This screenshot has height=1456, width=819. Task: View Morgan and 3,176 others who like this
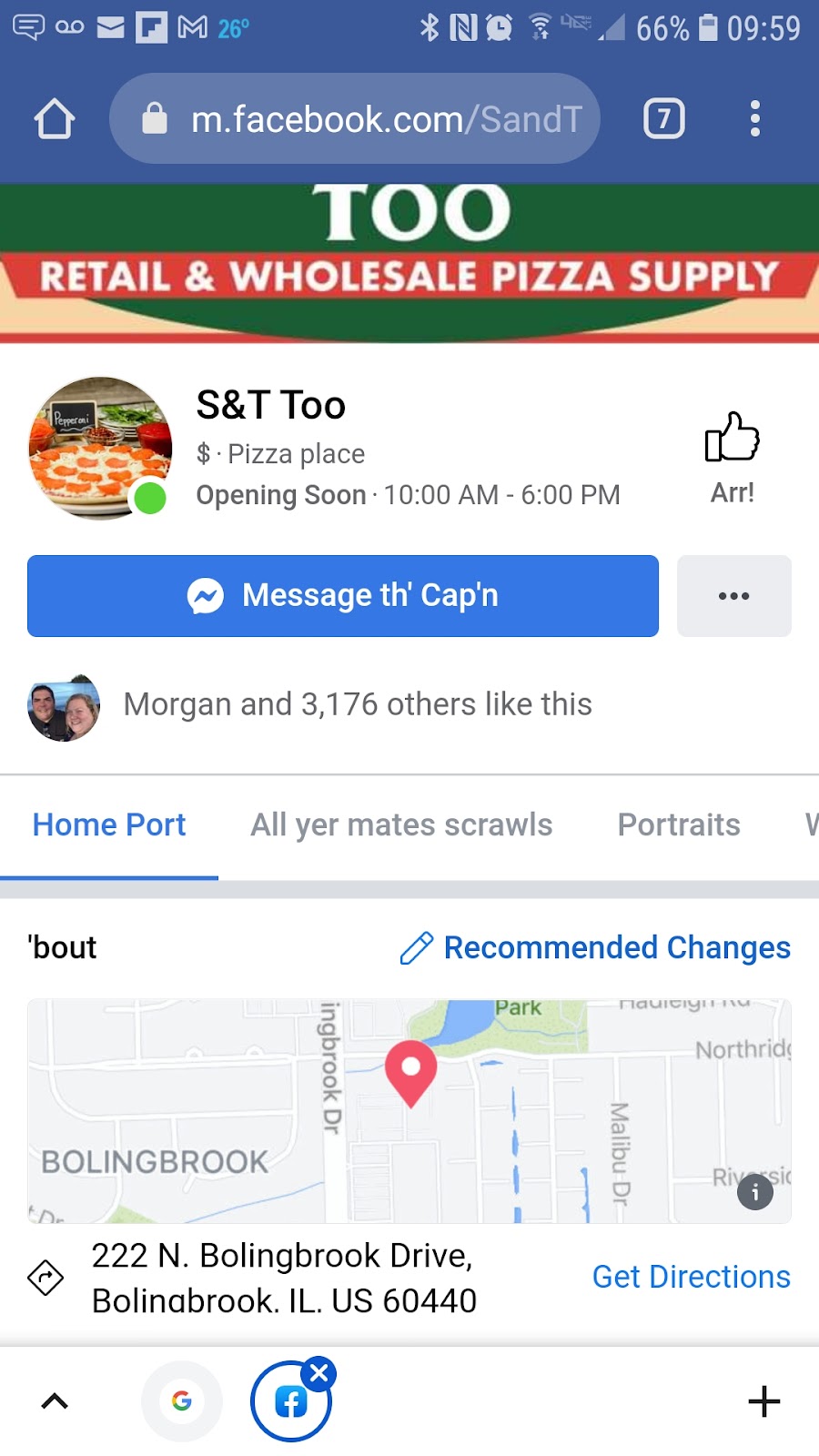[x=357, y=705]
